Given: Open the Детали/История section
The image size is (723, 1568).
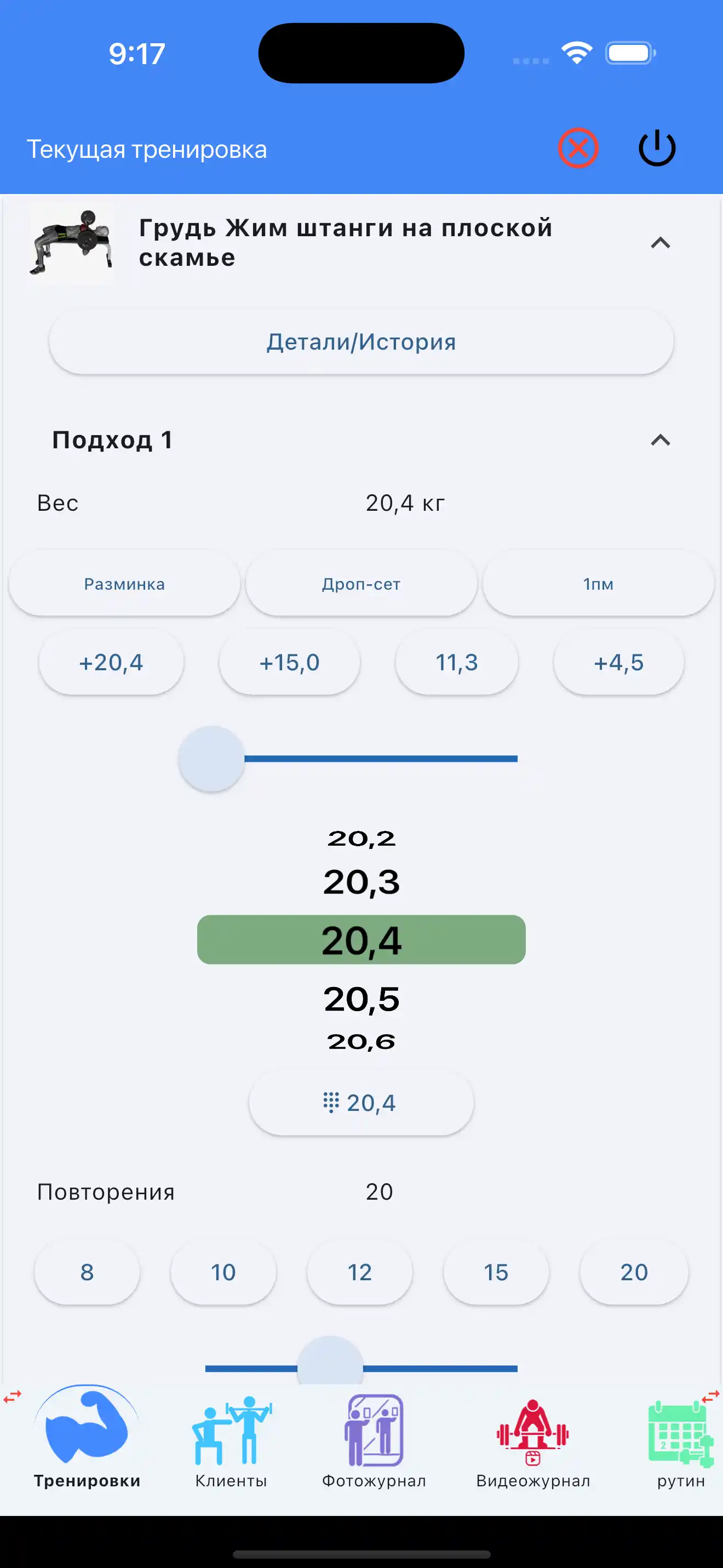Looking at the screenshot, I should pos(361,341).
